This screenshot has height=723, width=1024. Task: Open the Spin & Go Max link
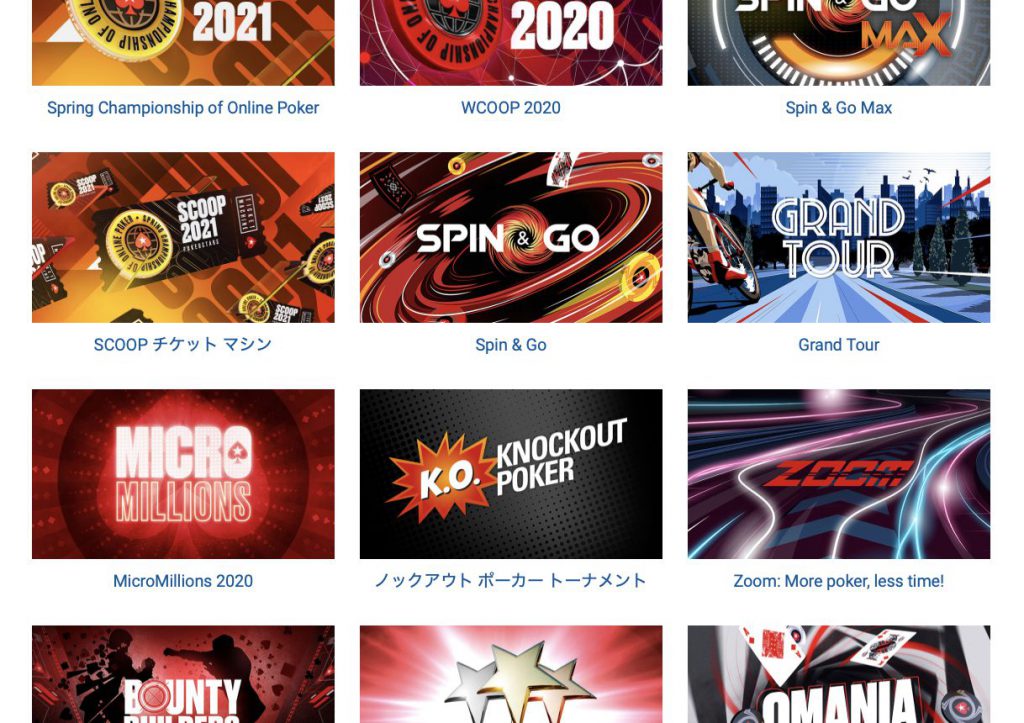838,108
